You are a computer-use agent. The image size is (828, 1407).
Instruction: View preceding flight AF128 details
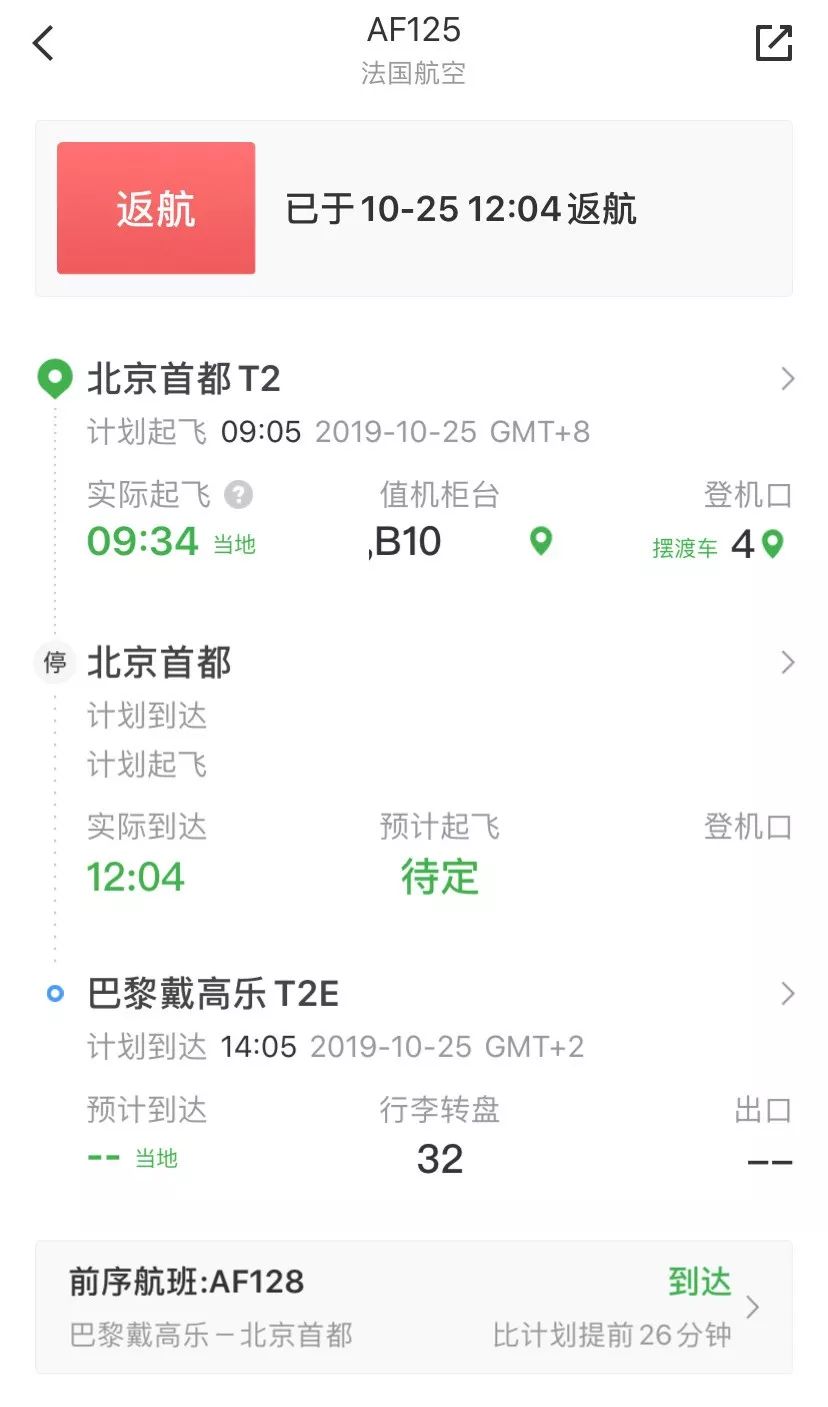coord(414,1307)
